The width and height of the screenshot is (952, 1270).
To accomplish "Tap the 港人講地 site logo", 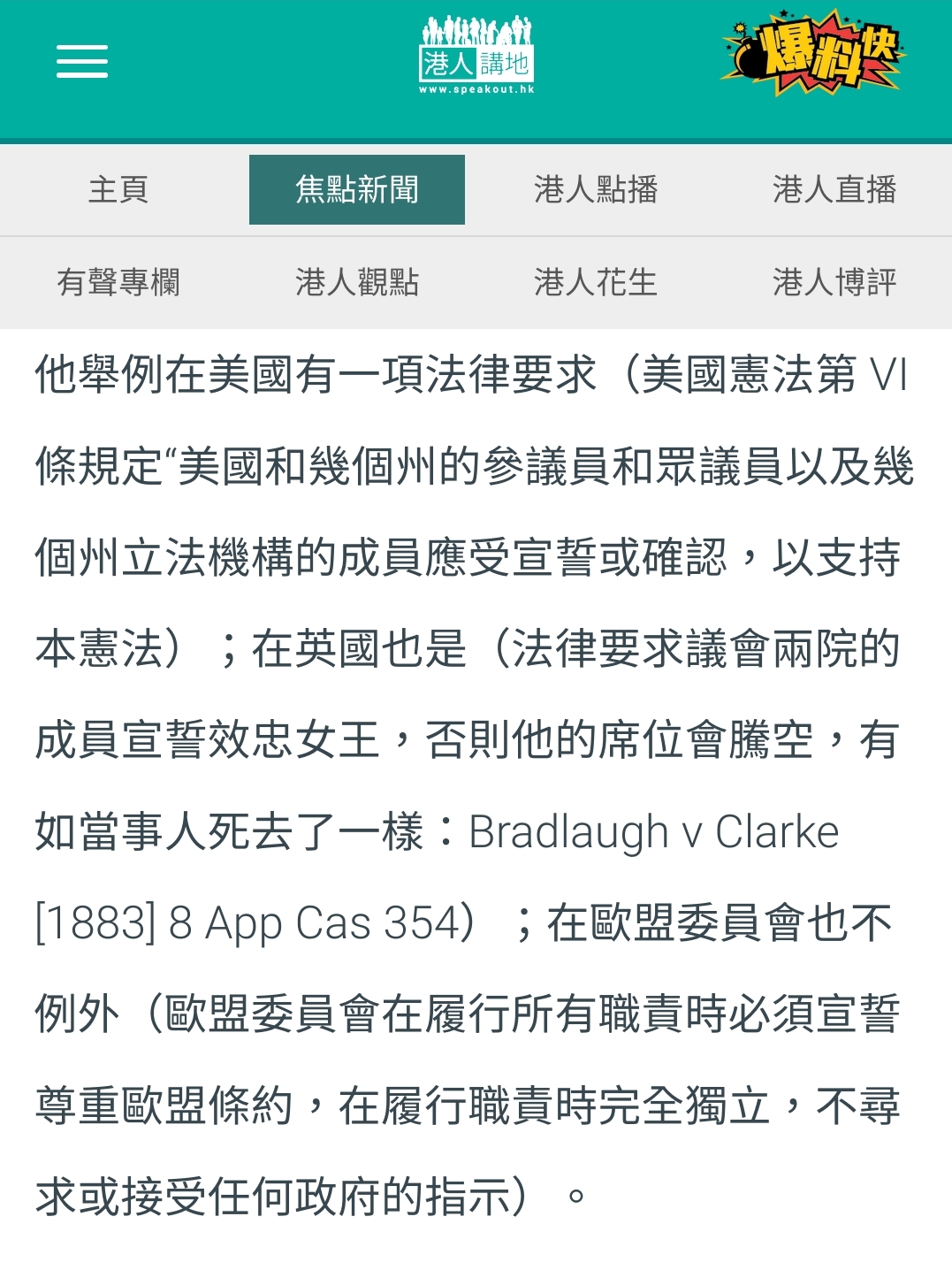I will [476, 56].
